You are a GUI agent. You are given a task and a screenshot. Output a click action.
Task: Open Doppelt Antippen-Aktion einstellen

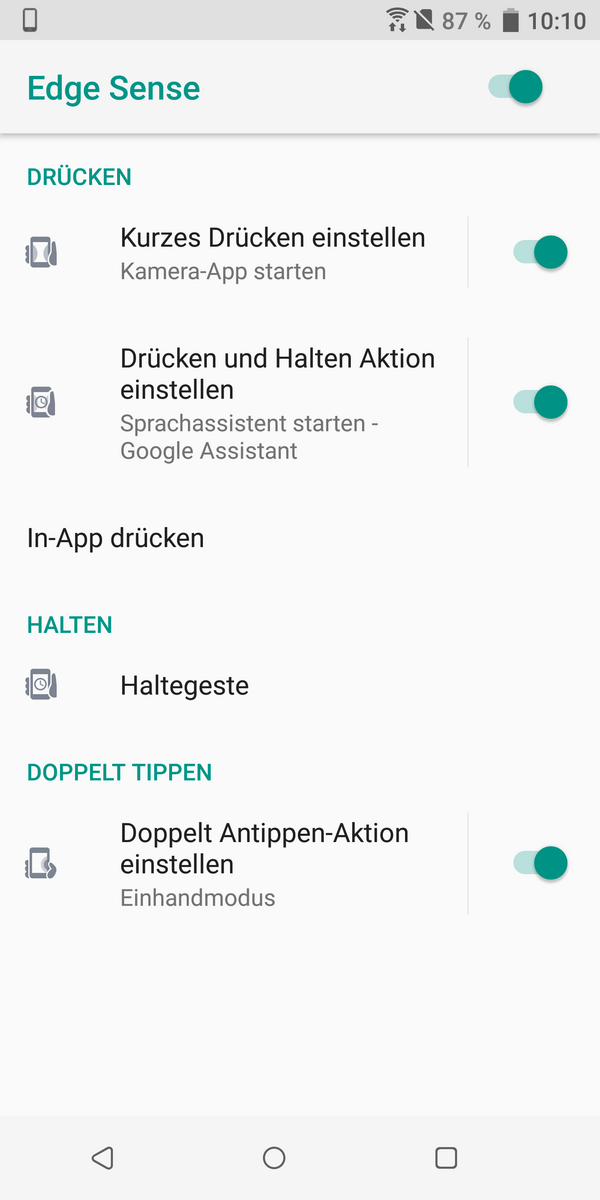(264, 863)
